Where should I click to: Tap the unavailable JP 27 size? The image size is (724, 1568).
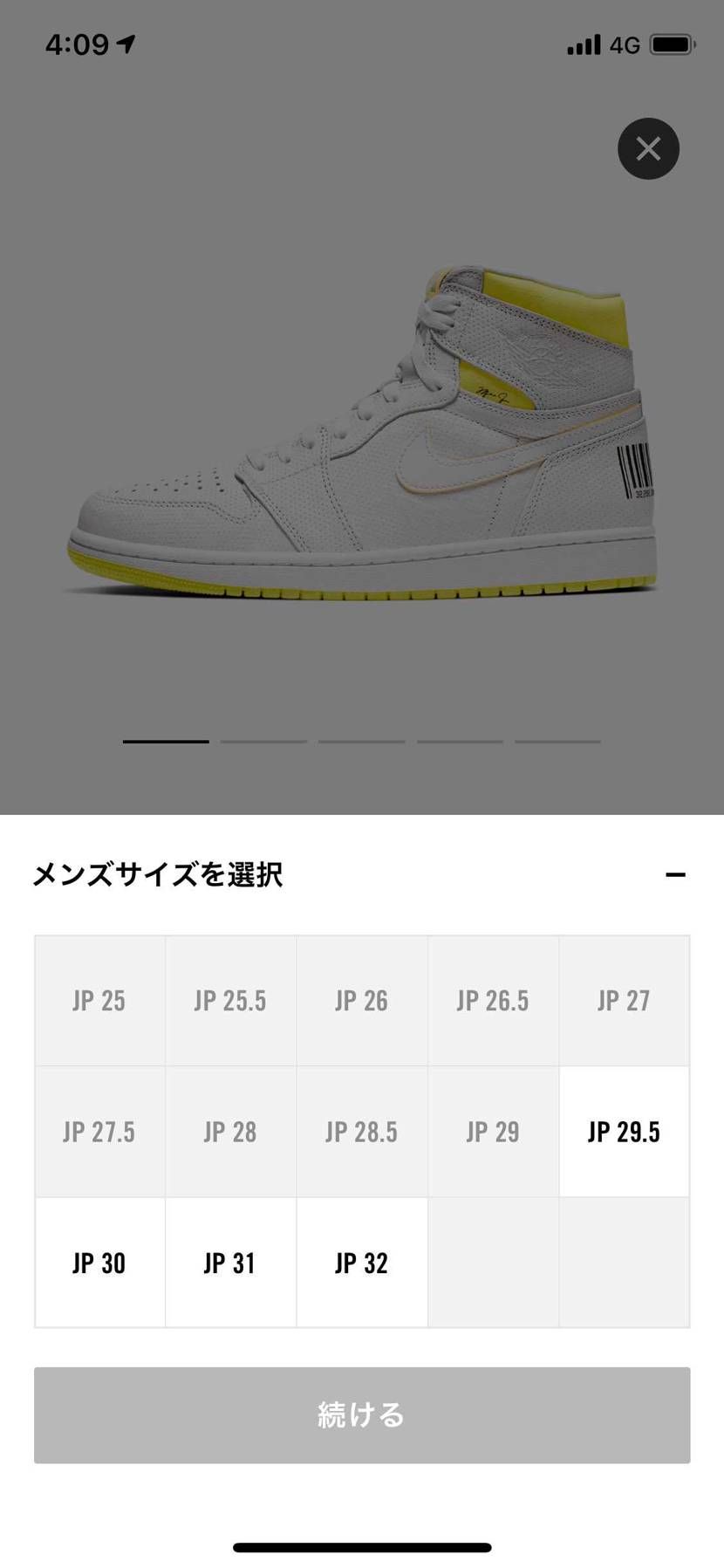(x=624, y=1001)
